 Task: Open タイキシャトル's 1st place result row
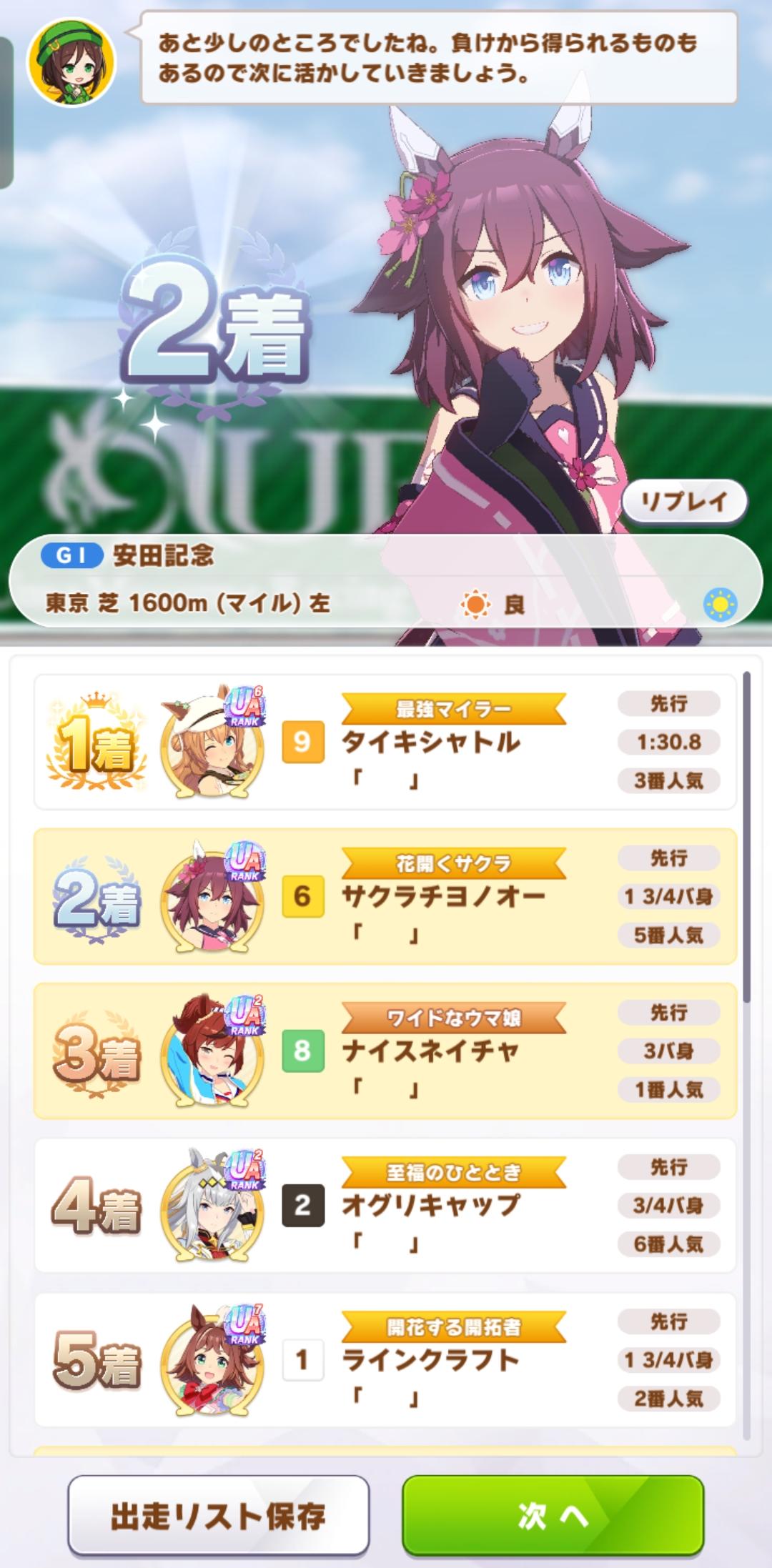[385, 742]
